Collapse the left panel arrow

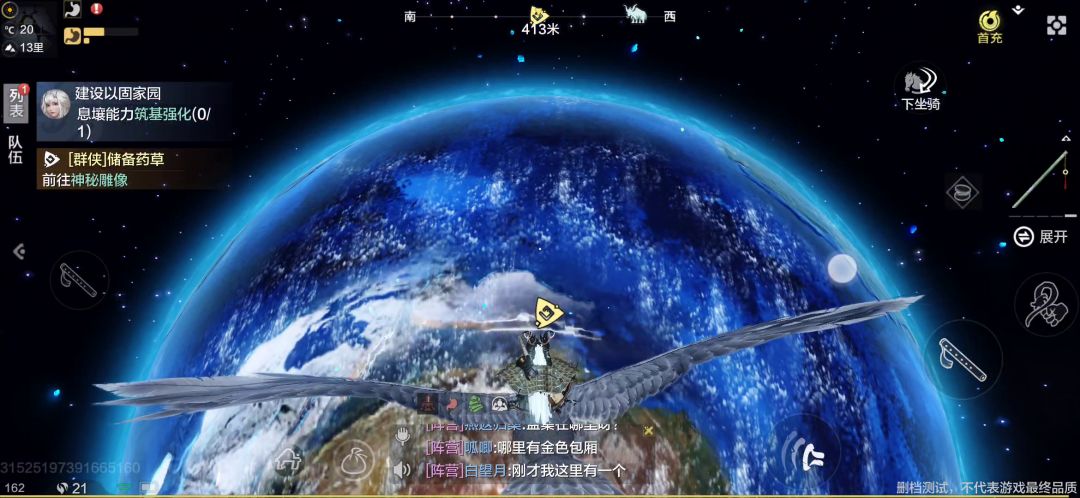[19, 251]
